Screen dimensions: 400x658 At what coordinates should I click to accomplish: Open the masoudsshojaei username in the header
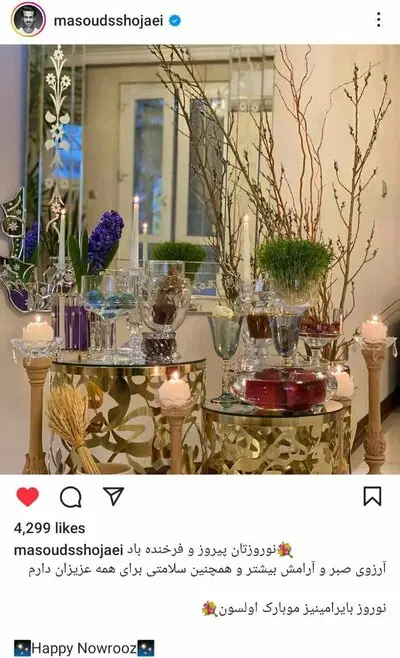point(108,21)
